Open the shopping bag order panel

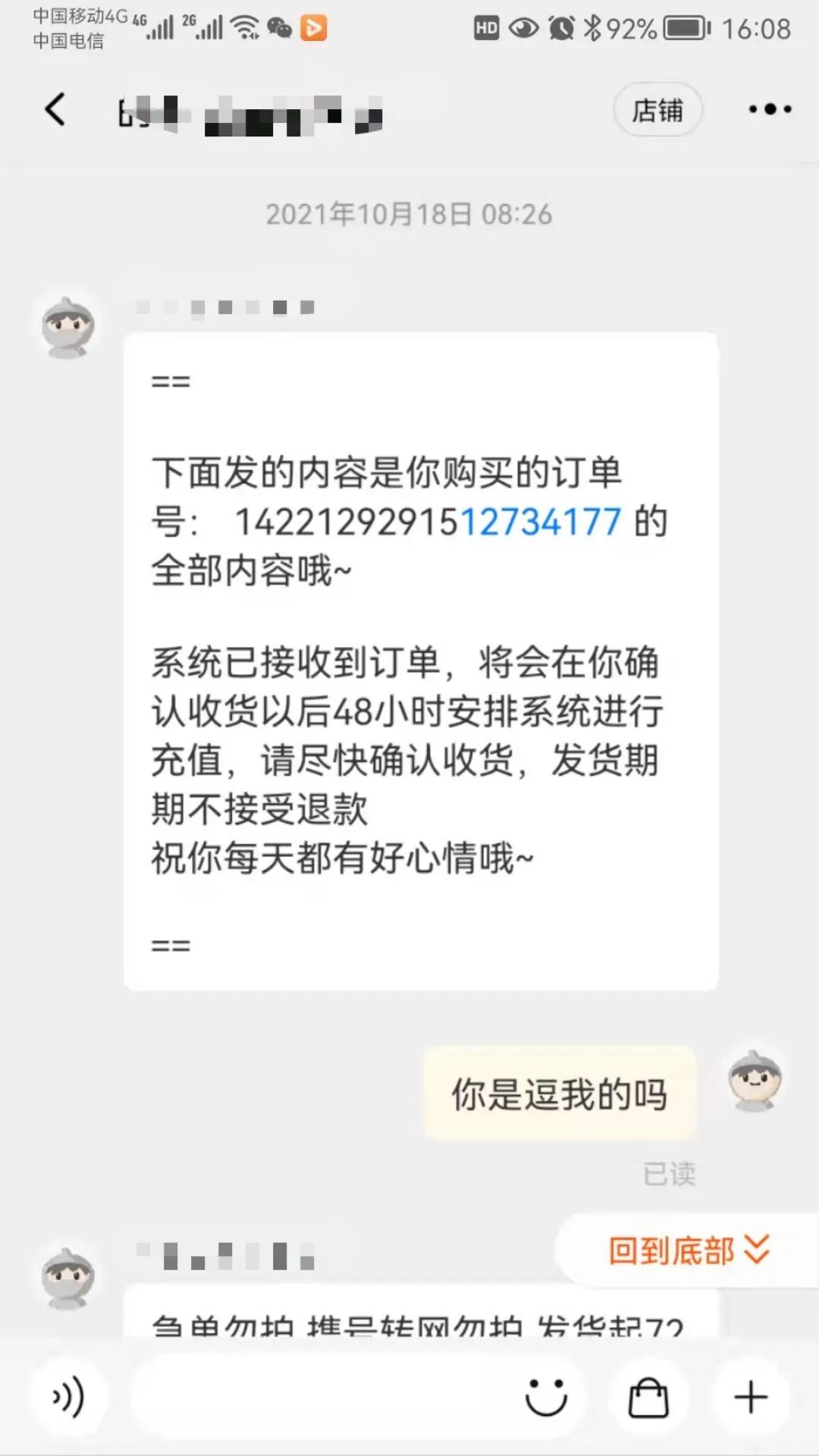pos(648,1398)
